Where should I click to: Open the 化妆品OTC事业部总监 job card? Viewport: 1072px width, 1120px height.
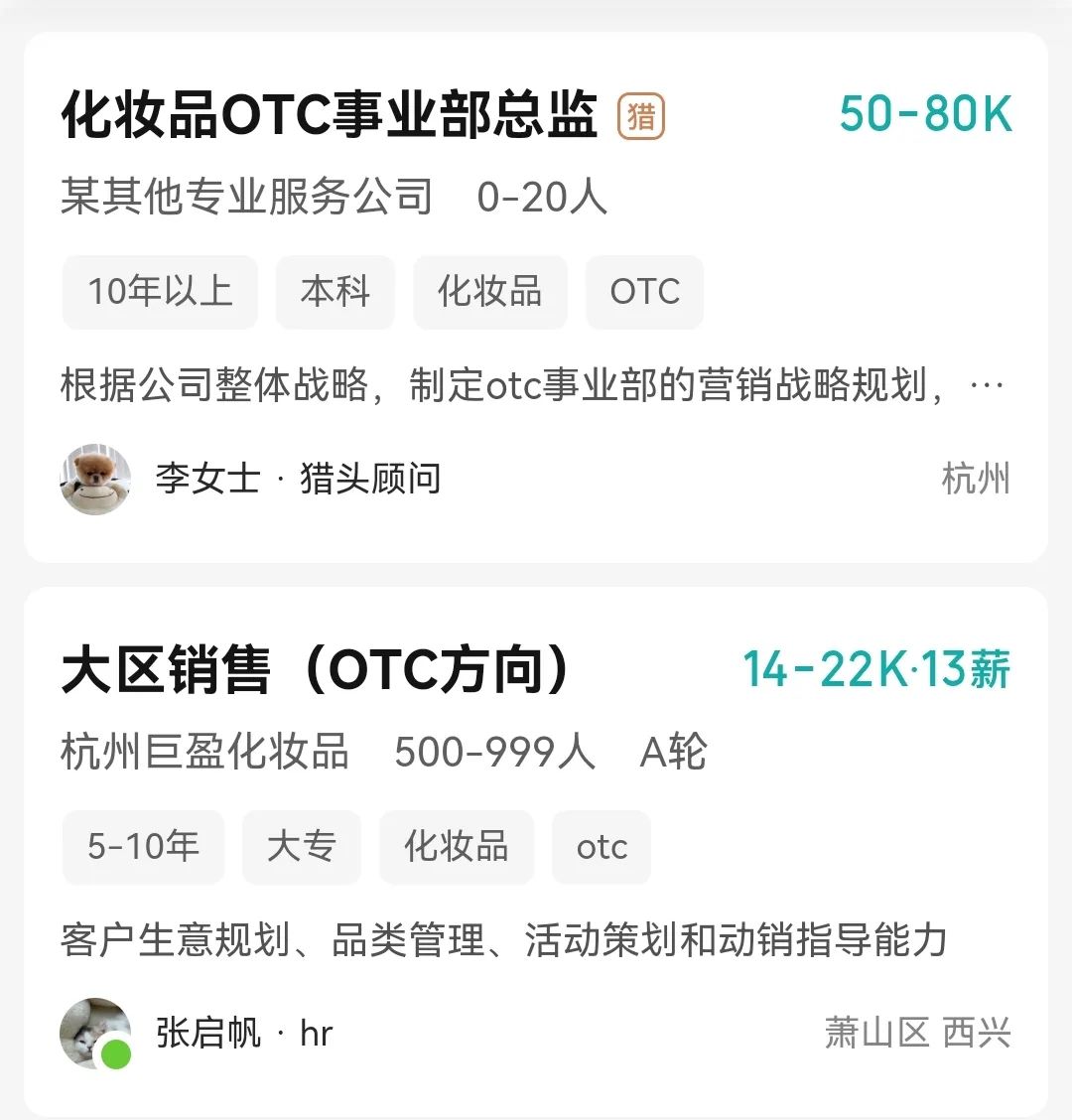(330, 115)
